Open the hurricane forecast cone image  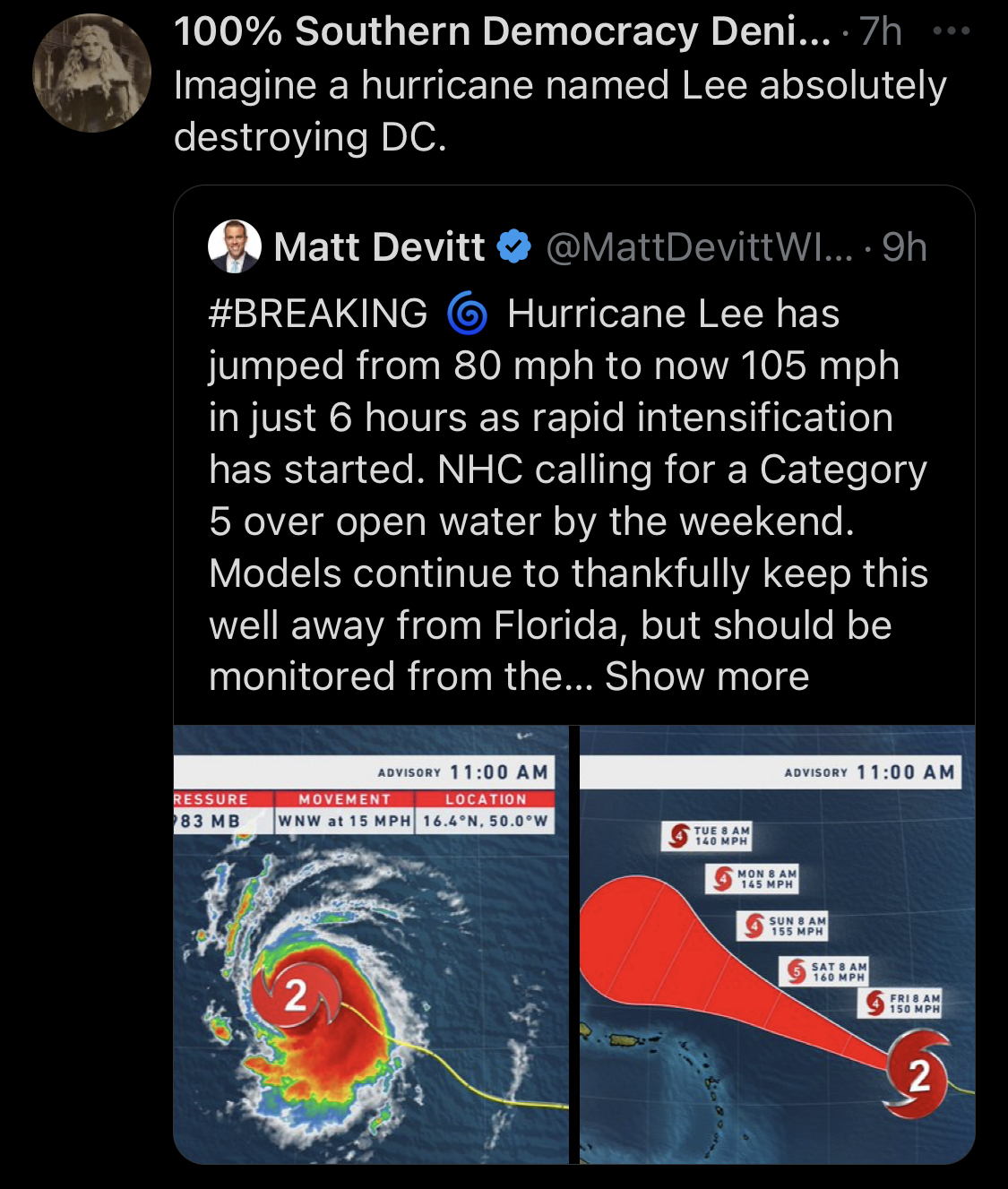777,944
